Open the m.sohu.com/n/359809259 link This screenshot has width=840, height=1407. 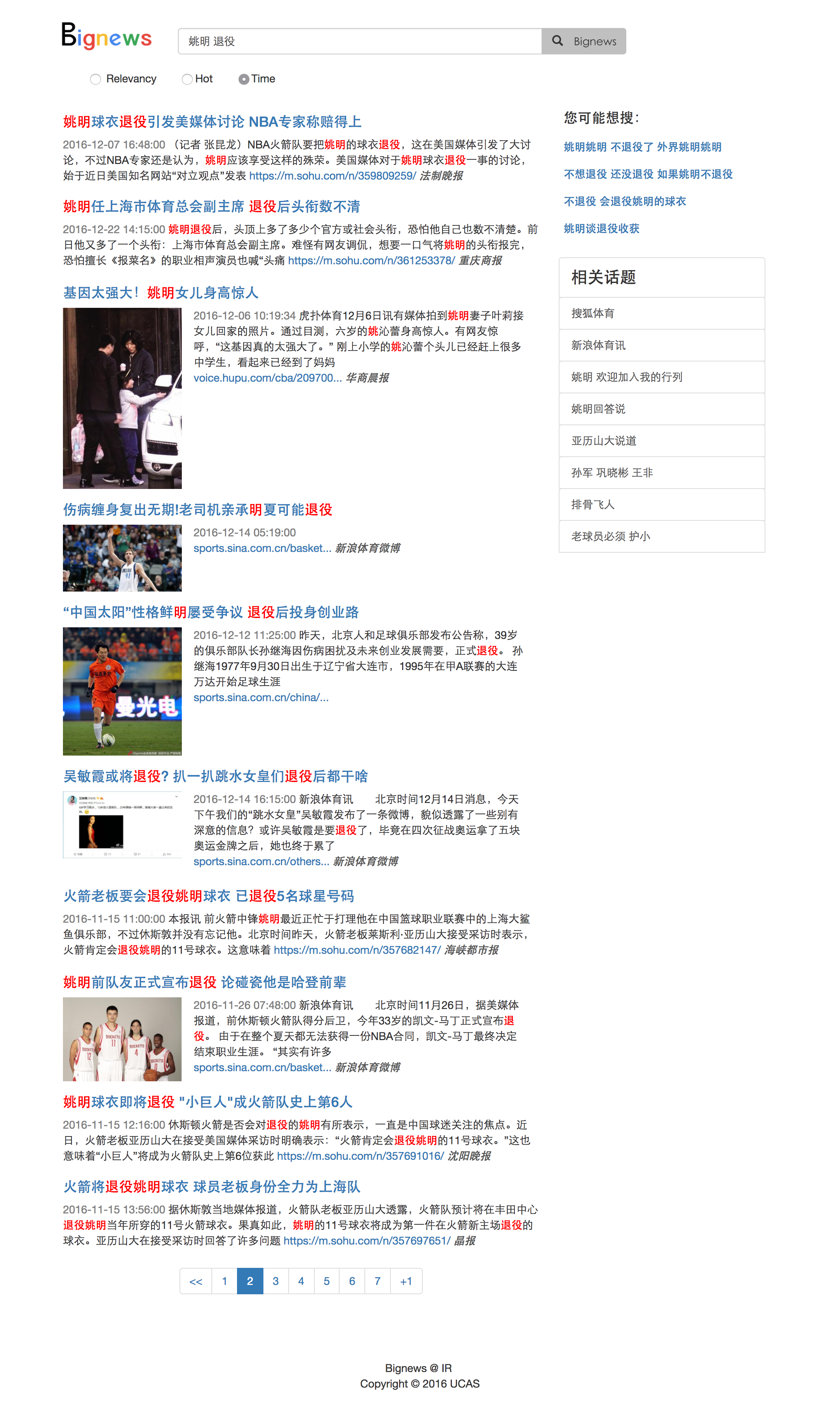coord(333,176)
